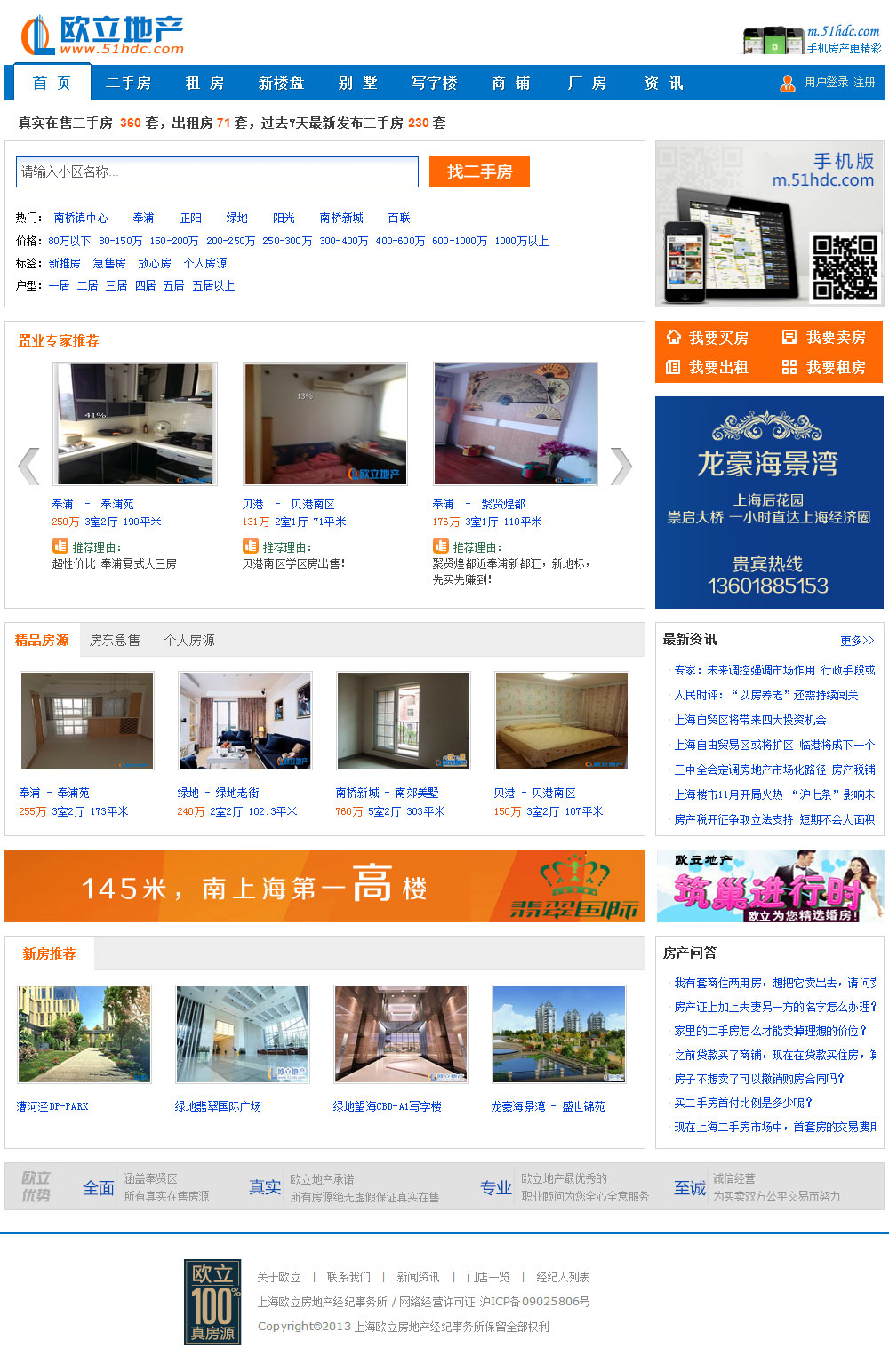This screenshot has height=1372, width=889.
Task: Filter by 三居 room type
Action: pyautogui.click(x=116, y=285)
